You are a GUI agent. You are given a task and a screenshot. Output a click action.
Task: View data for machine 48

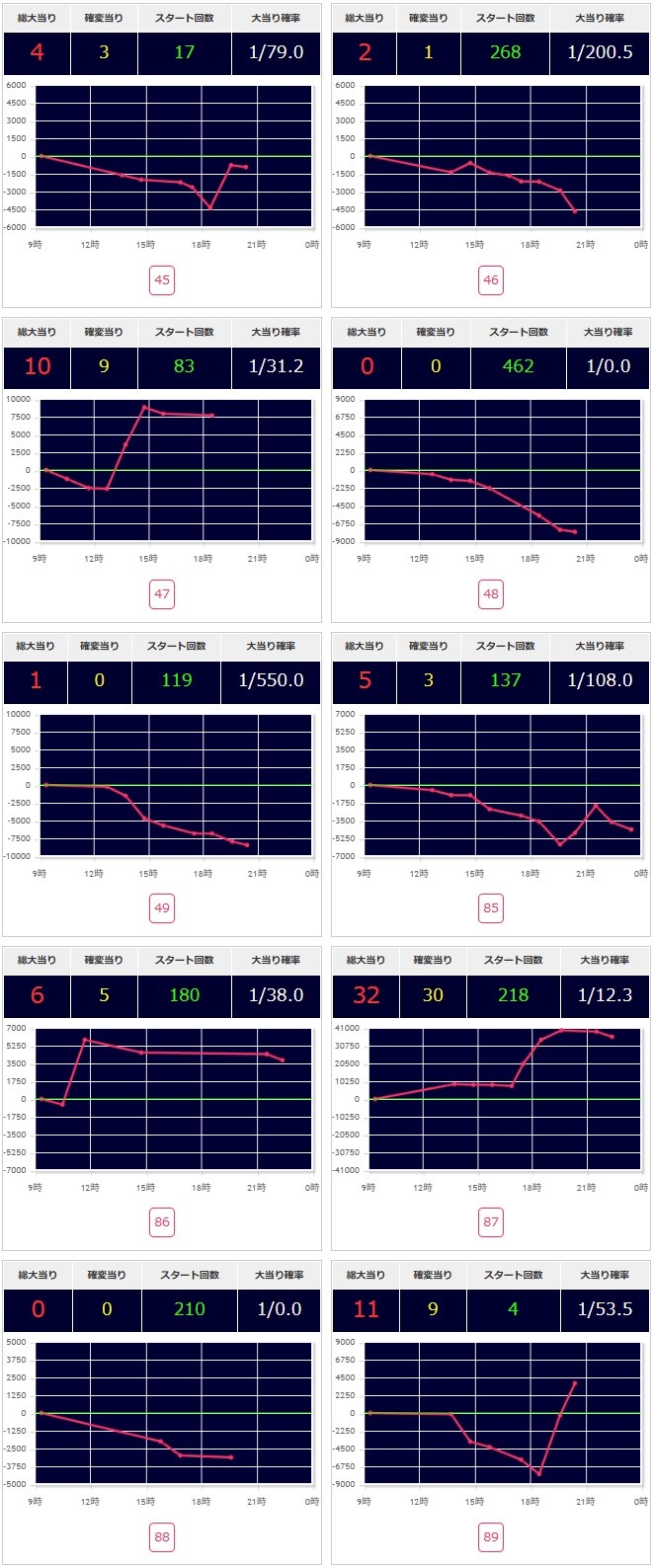pos(491,594)
